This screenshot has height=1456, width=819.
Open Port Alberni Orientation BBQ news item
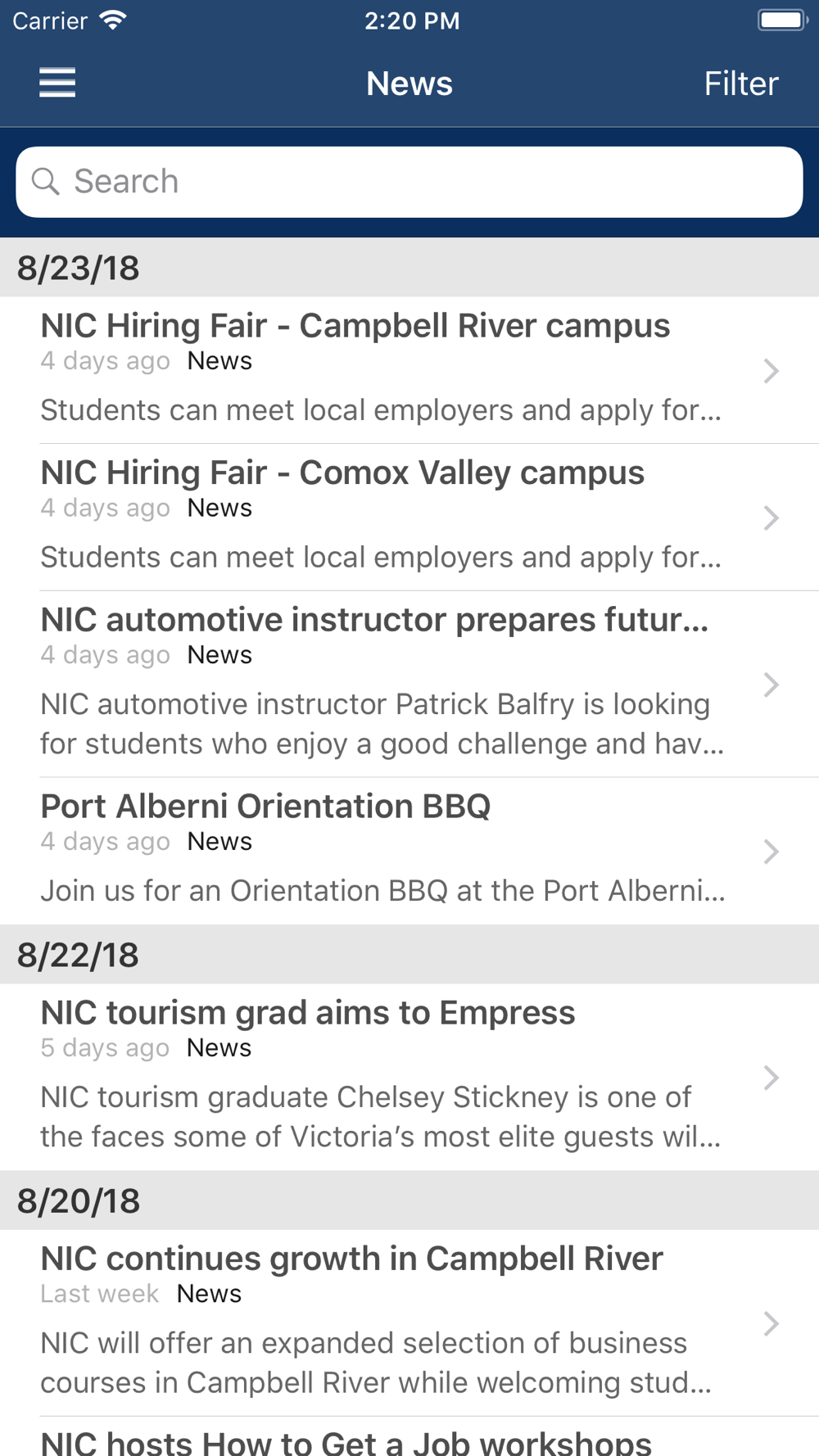tap(409, 852)
